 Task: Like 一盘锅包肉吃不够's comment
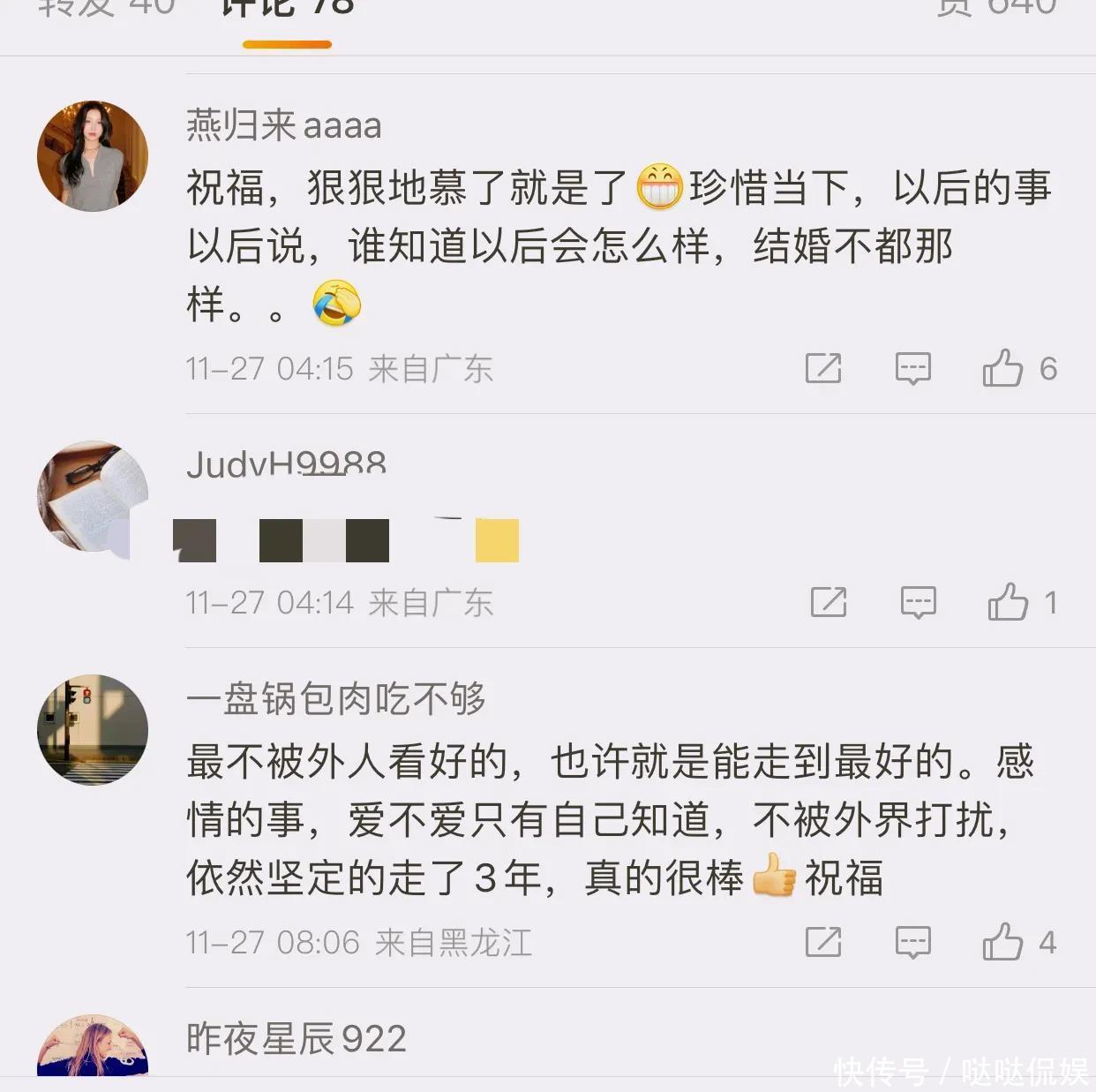(1003, 942)
